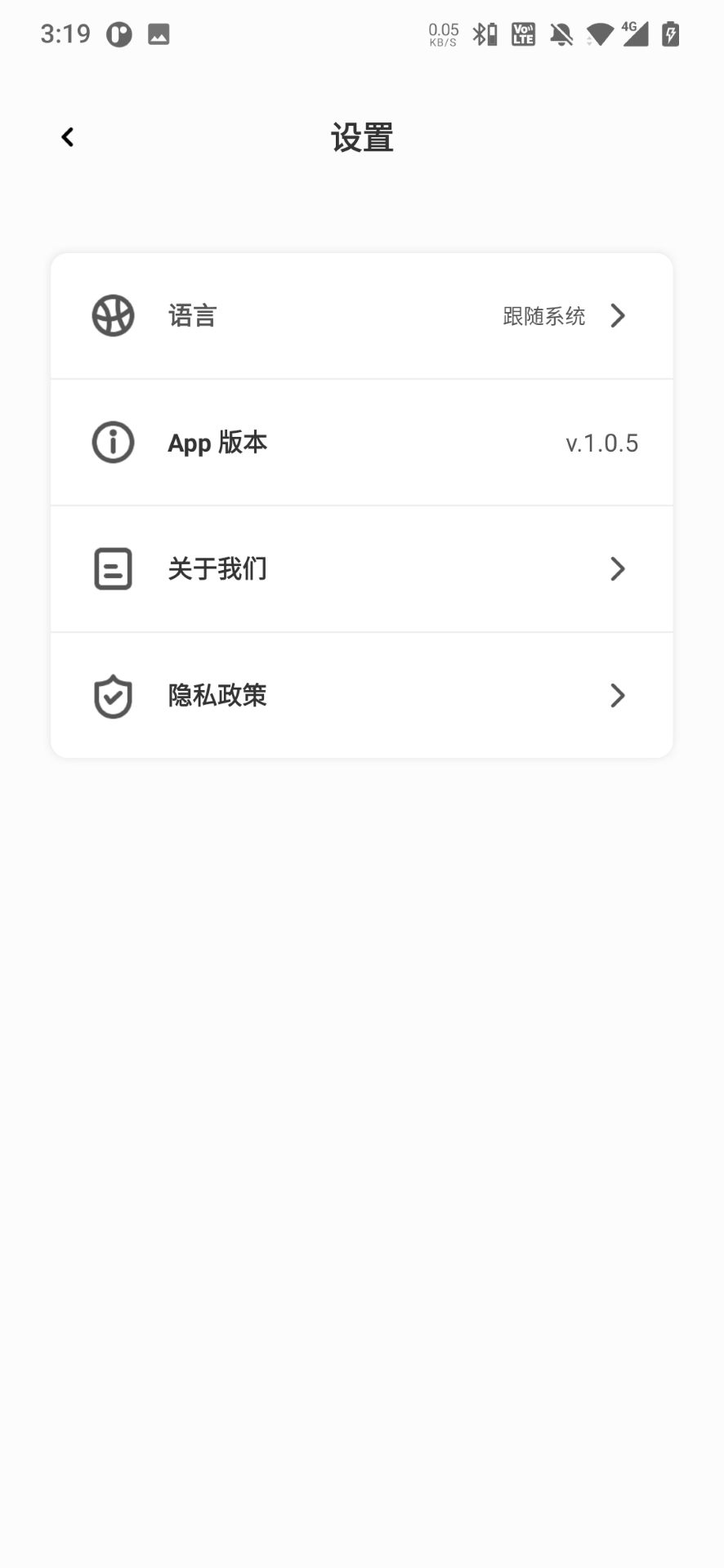
Task: Open the 关于我们 chevron arrow
Action: pyautogui.click(x=619, y=568)
